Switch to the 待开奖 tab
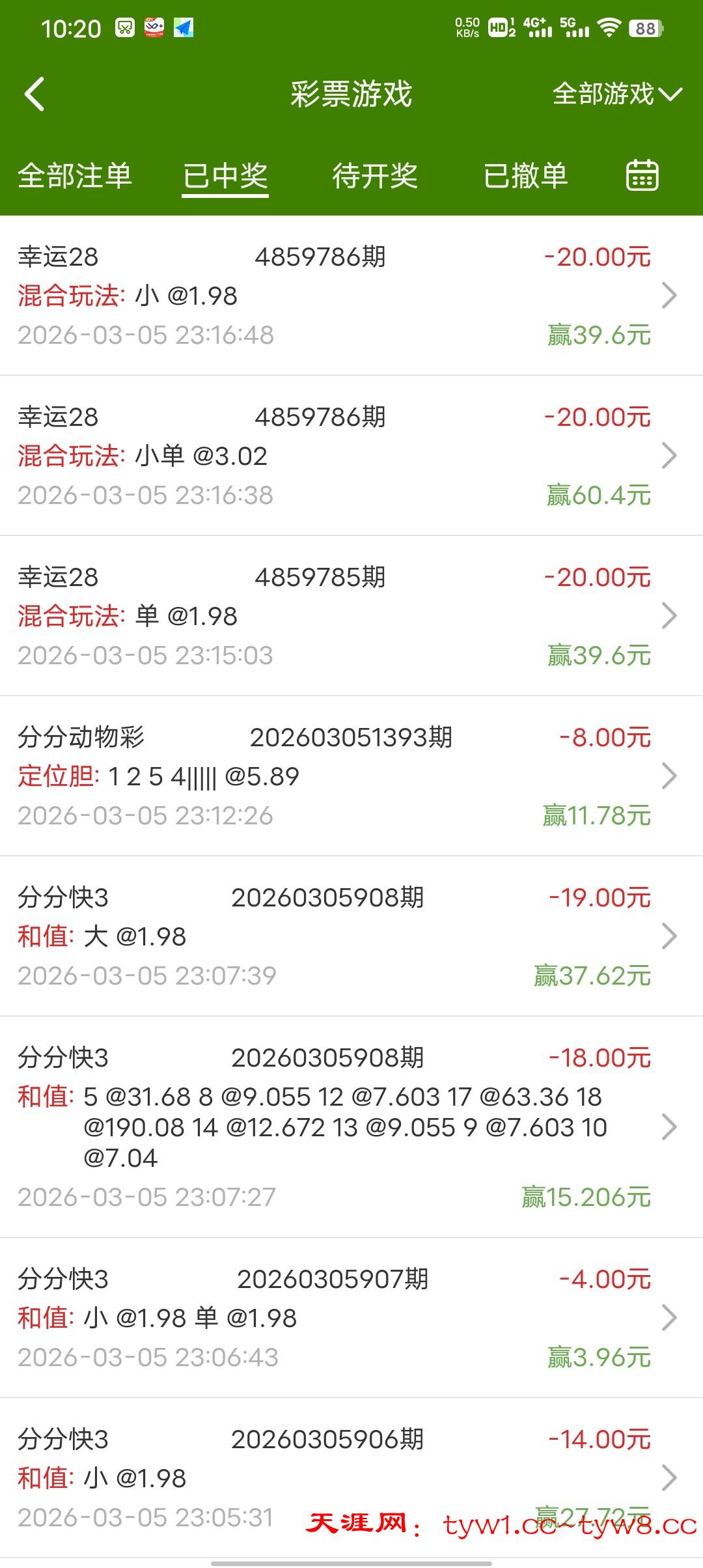 (375, 176)
